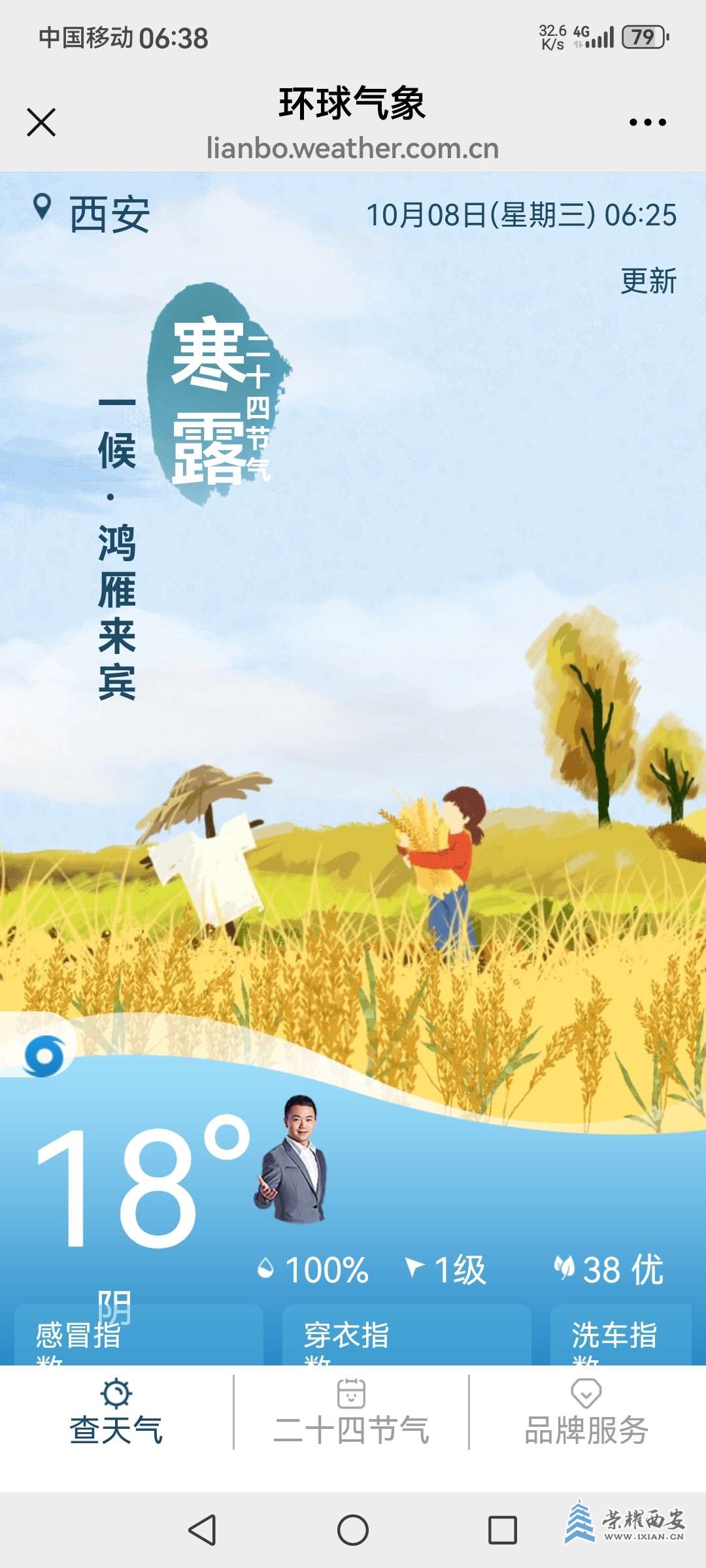This screenshot has height=1568, width=706.
Task: Switch to the 二十四节气 tab
Action: [352, 1413]
